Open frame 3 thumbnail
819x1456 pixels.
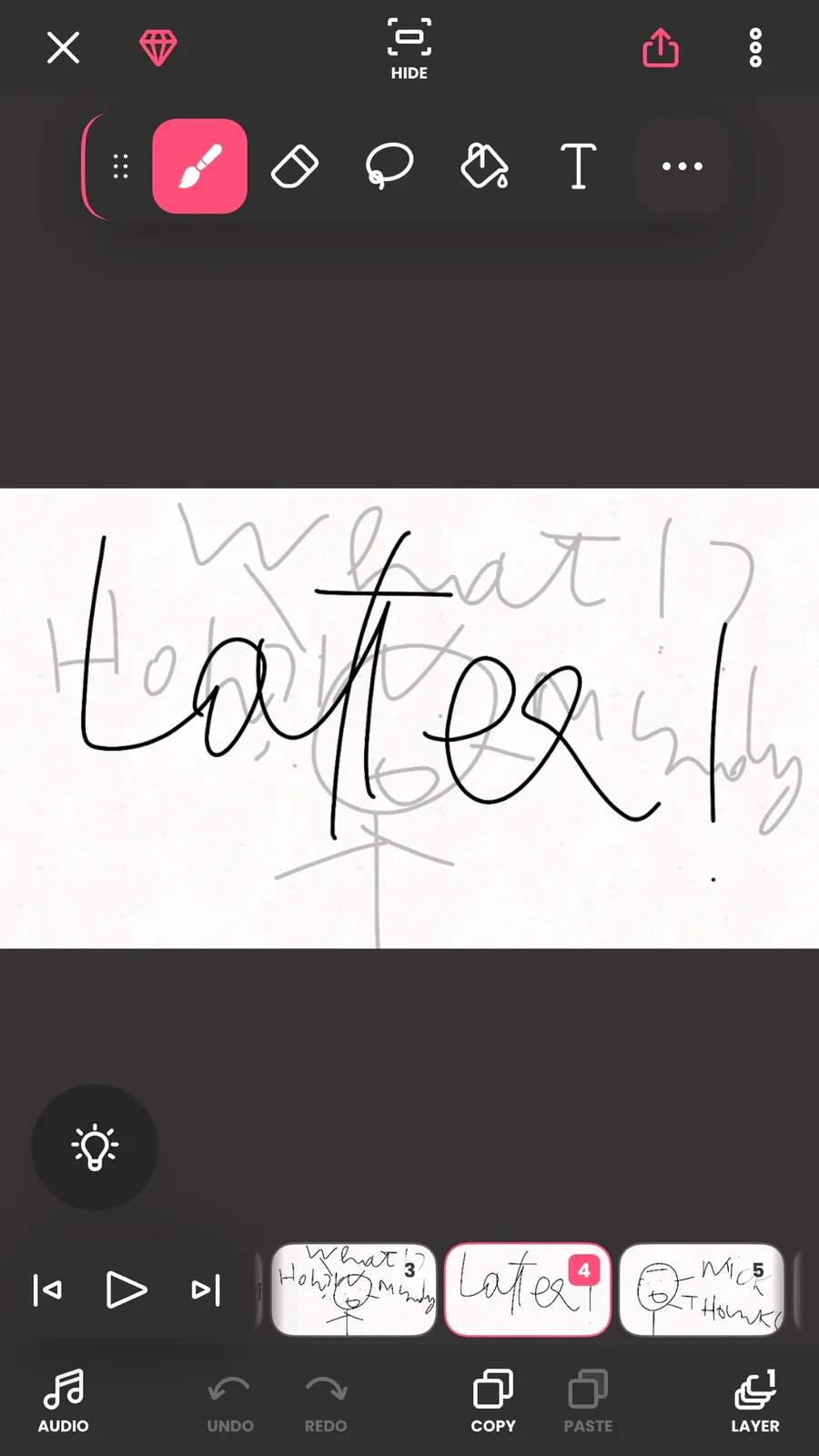coord(354,1289)
